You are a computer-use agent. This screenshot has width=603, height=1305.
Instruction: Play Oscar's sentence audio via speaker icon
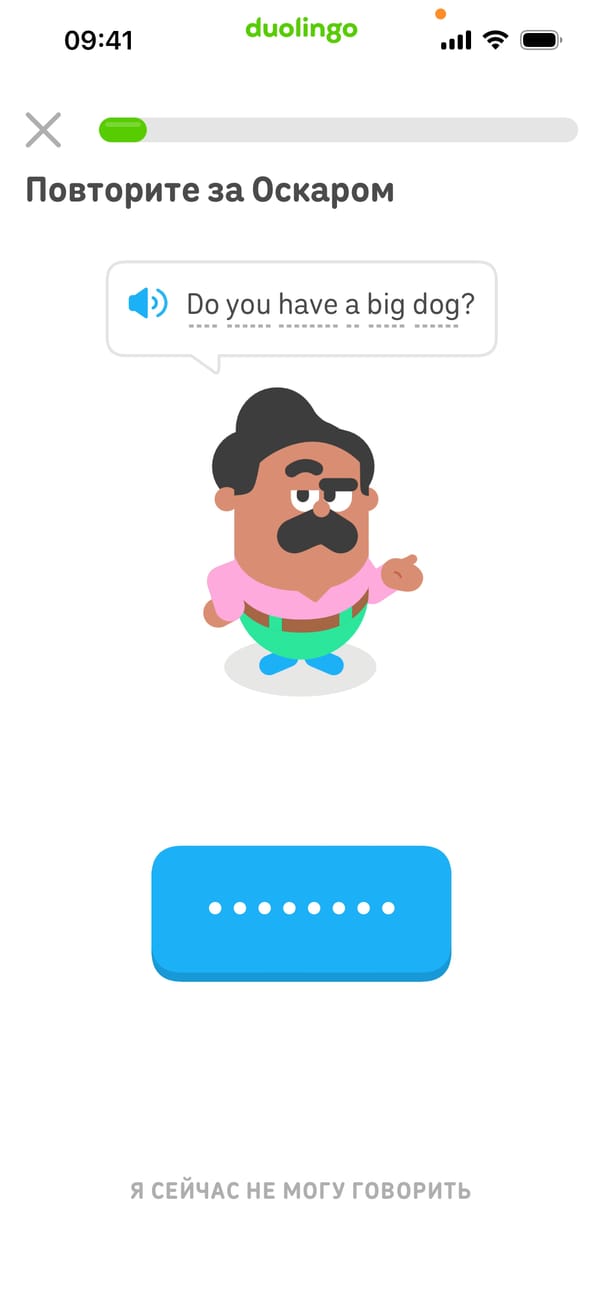pyautogui.click(x=148, y=303)
